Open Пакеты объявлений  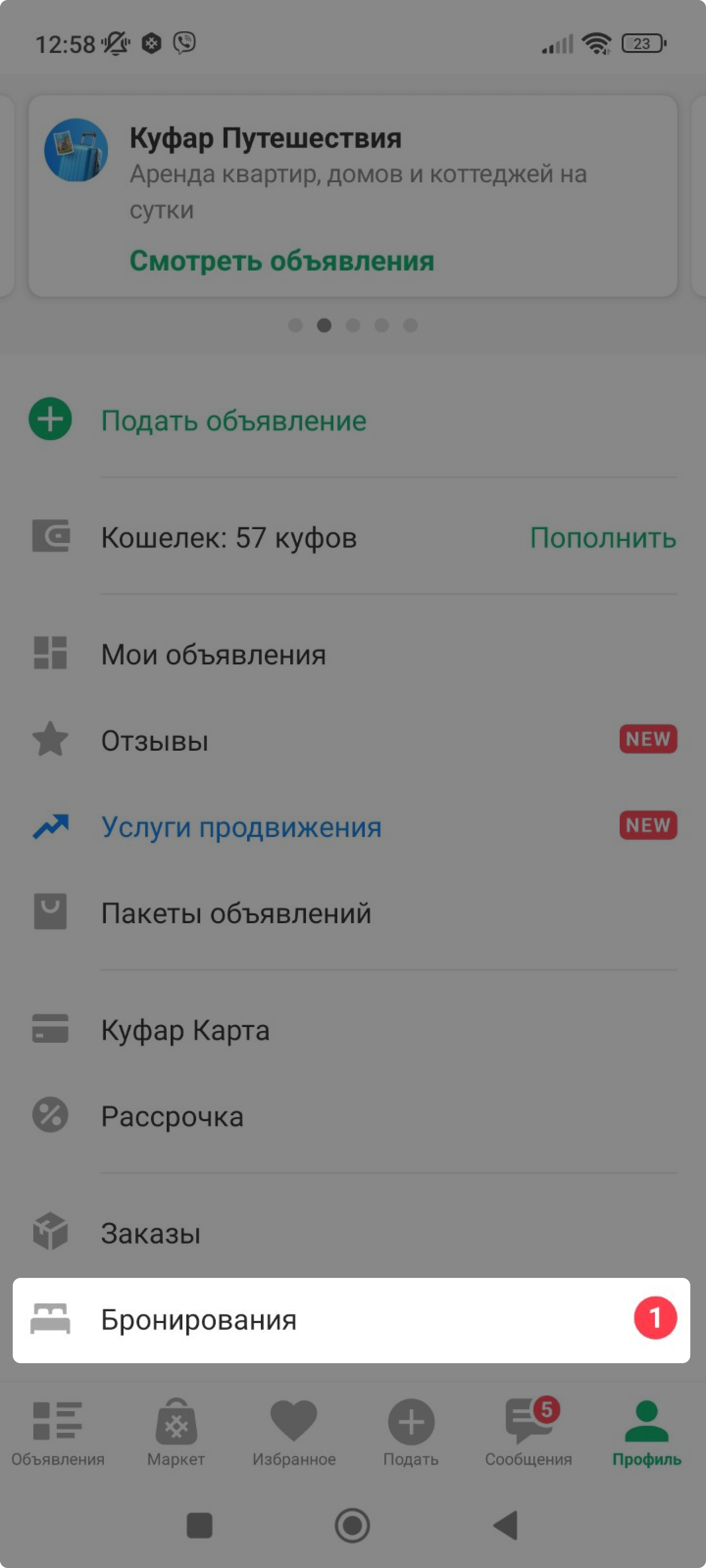coord(236,914)
